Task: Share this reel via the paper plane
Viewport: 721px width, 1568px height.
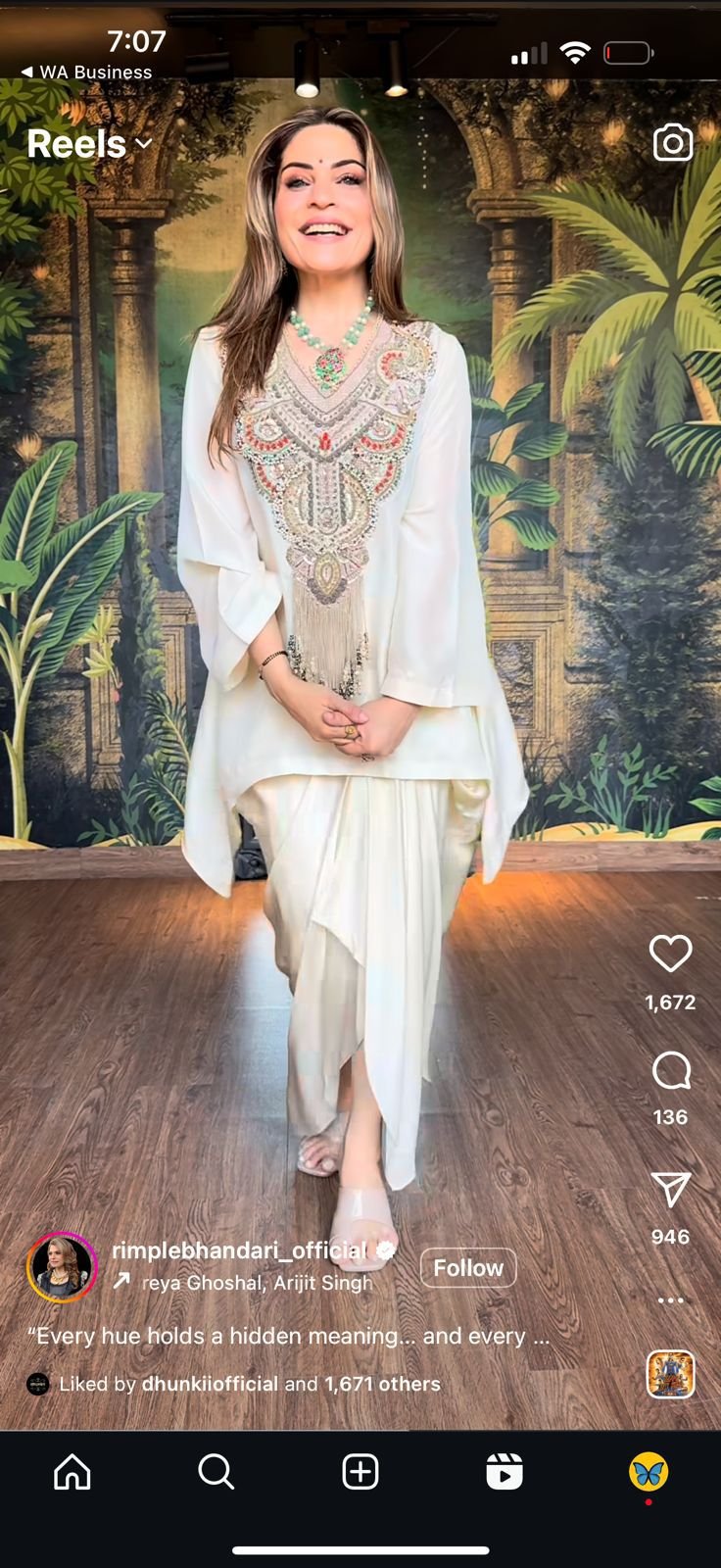Action: (x=670, y=1189)
